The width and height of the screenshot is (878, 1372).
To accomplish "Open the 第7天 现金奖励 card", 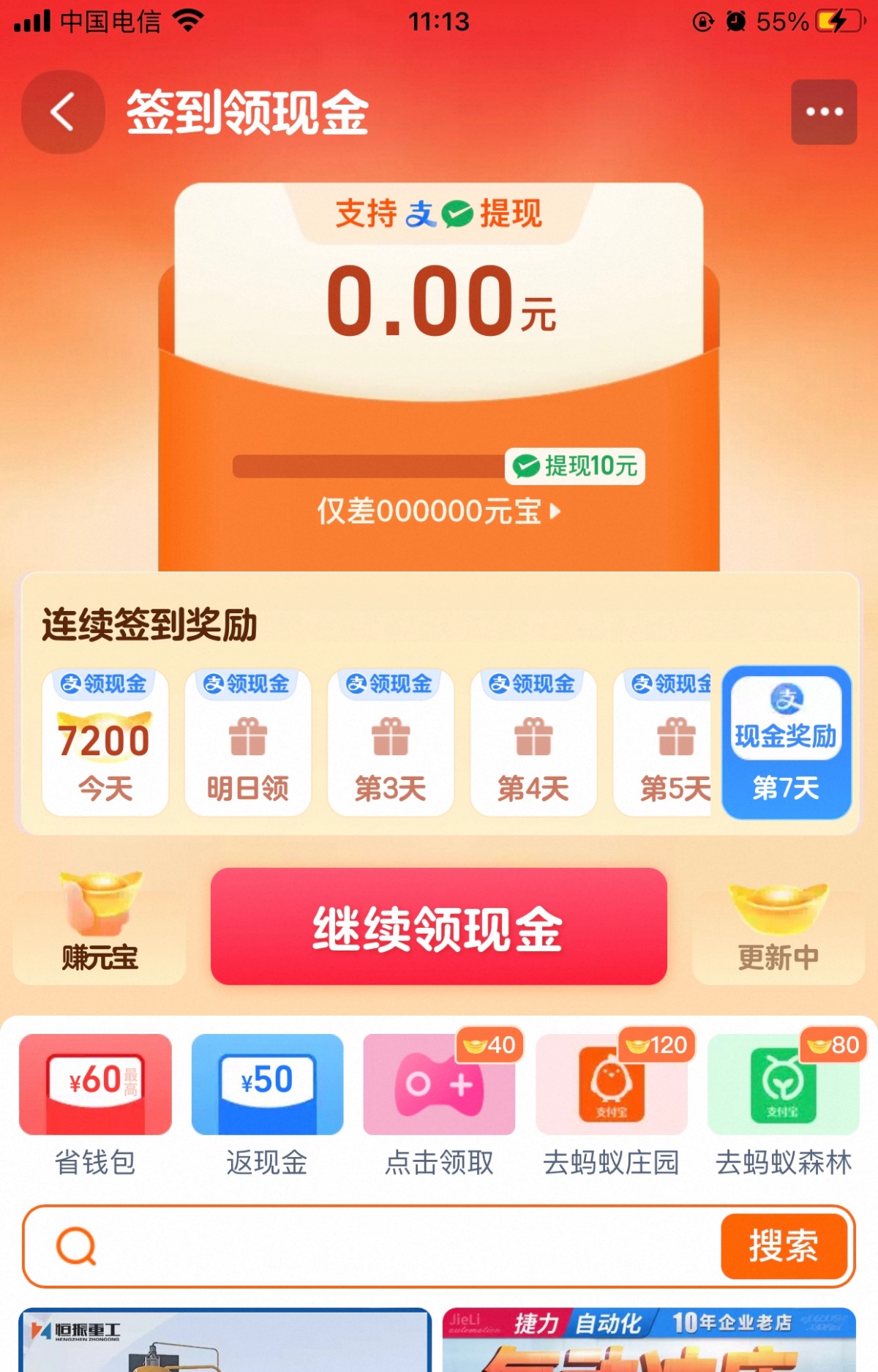I will click(787, 742).
